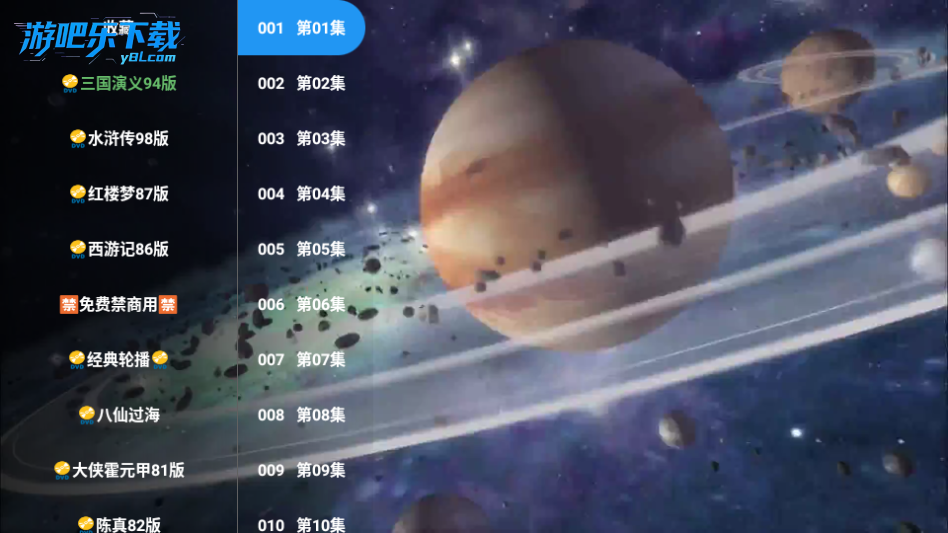The height and width of the screenshot is (533, 948).
Task: Start episode 003 第03集
Action: click(x=301, y=138)
